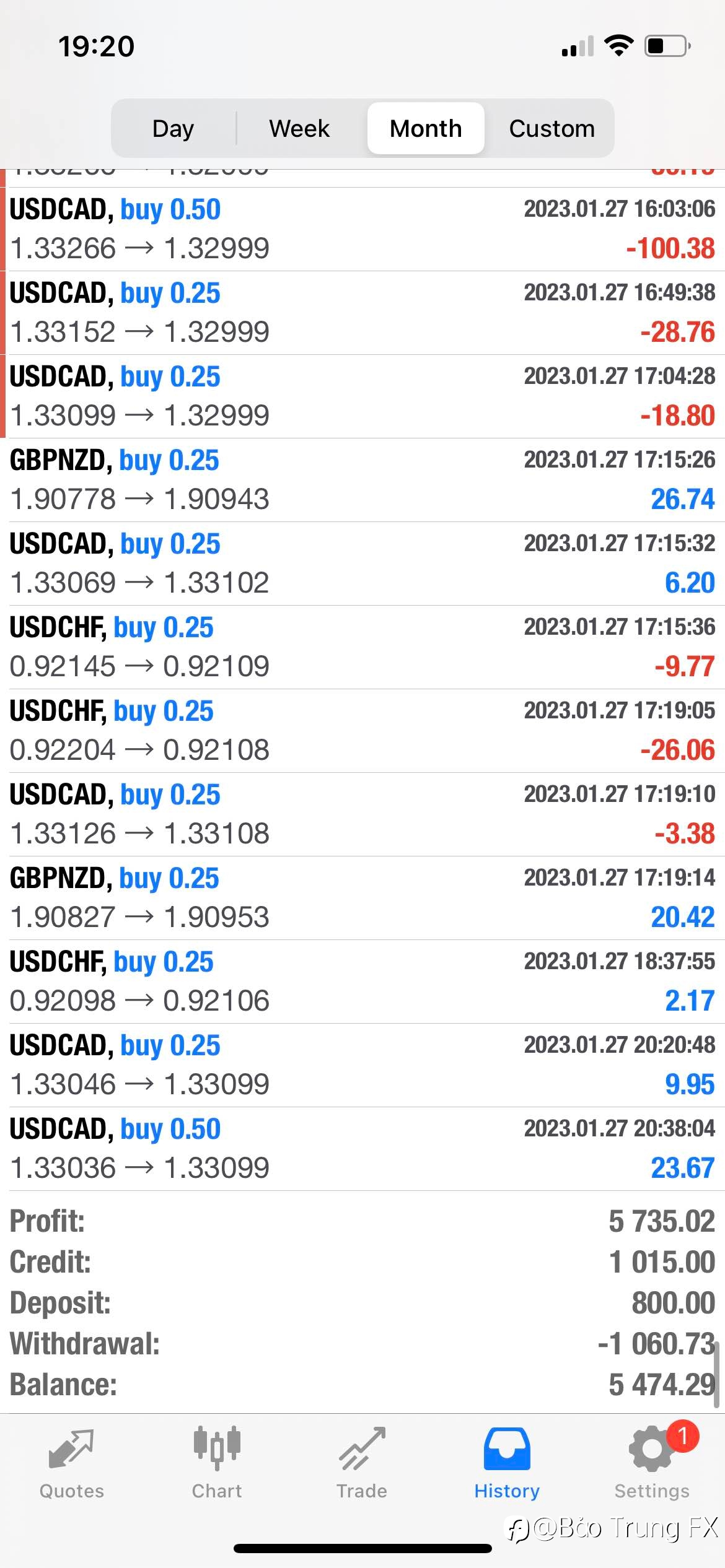Expand the USDCAD trade with 6.20 profit

(362, 564)
